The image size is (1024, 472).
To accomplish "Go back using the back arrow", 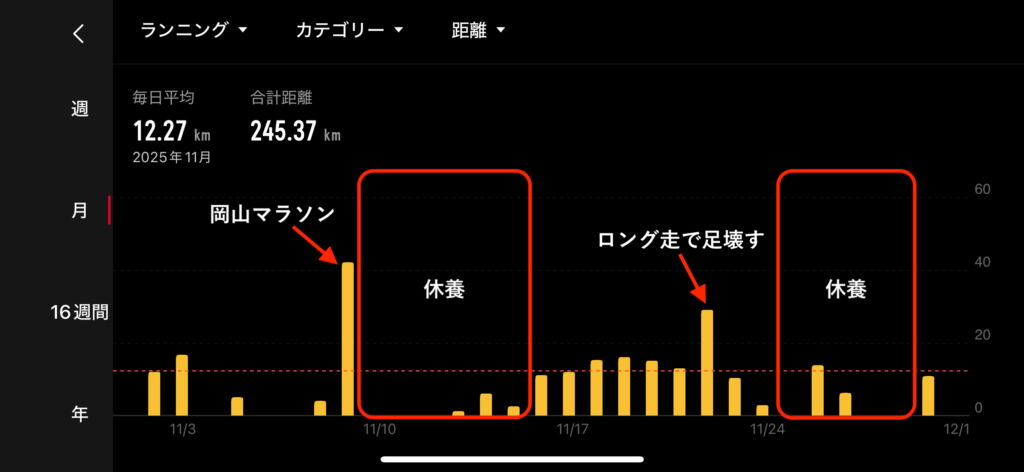I will click(x=79, y=33).
